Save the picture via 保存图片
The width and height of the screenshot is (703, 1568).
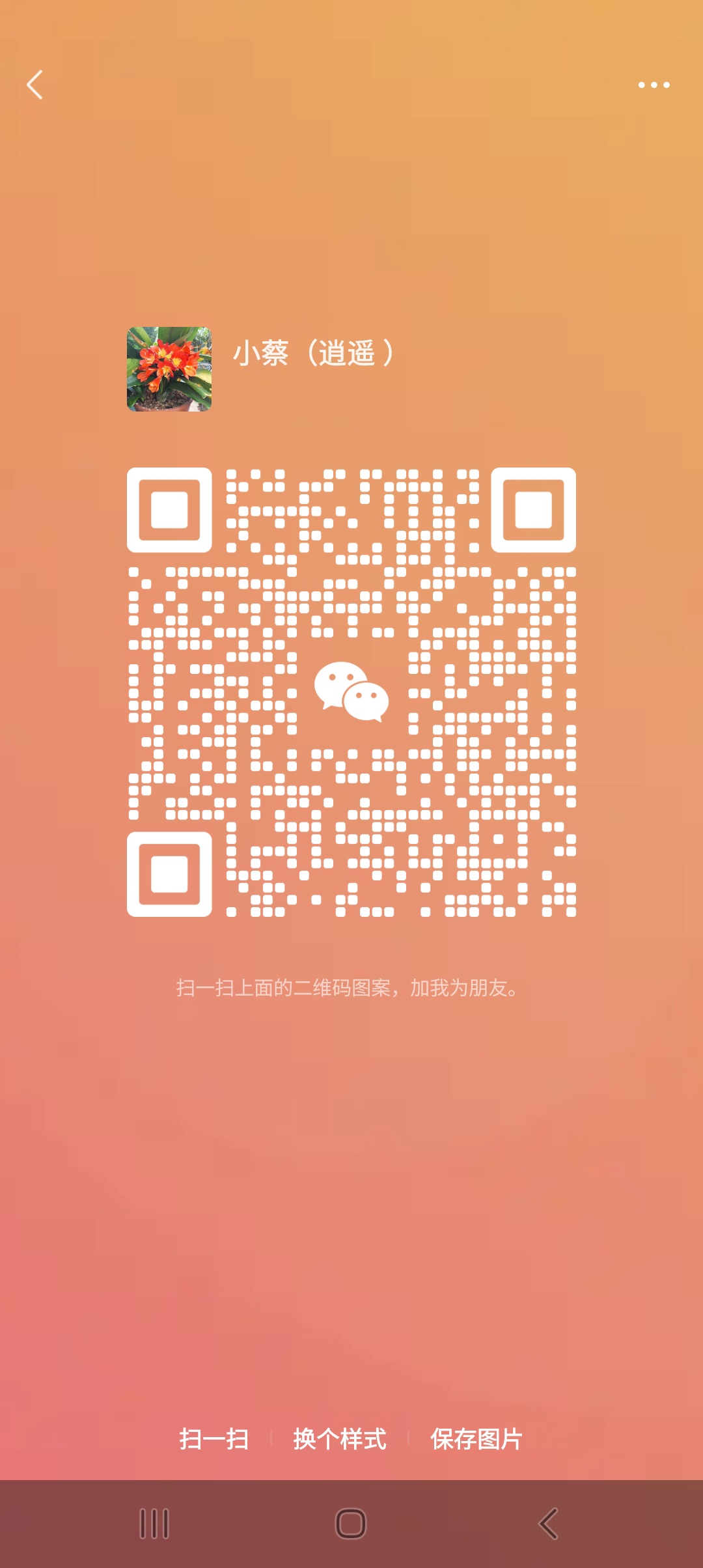476,1439
